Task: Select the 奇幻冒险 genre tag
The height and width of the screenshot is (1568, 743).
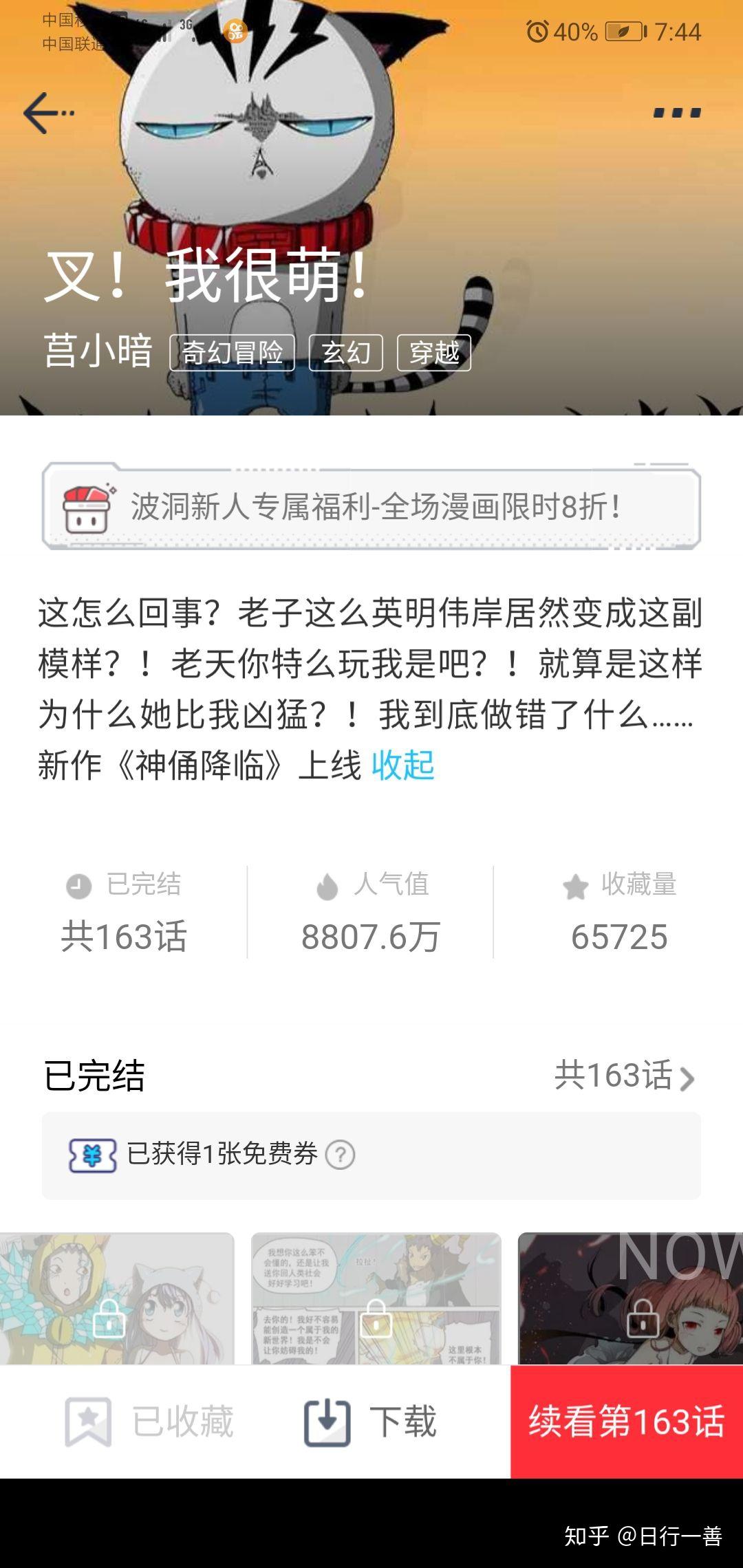Action: [x=233, y=353]
